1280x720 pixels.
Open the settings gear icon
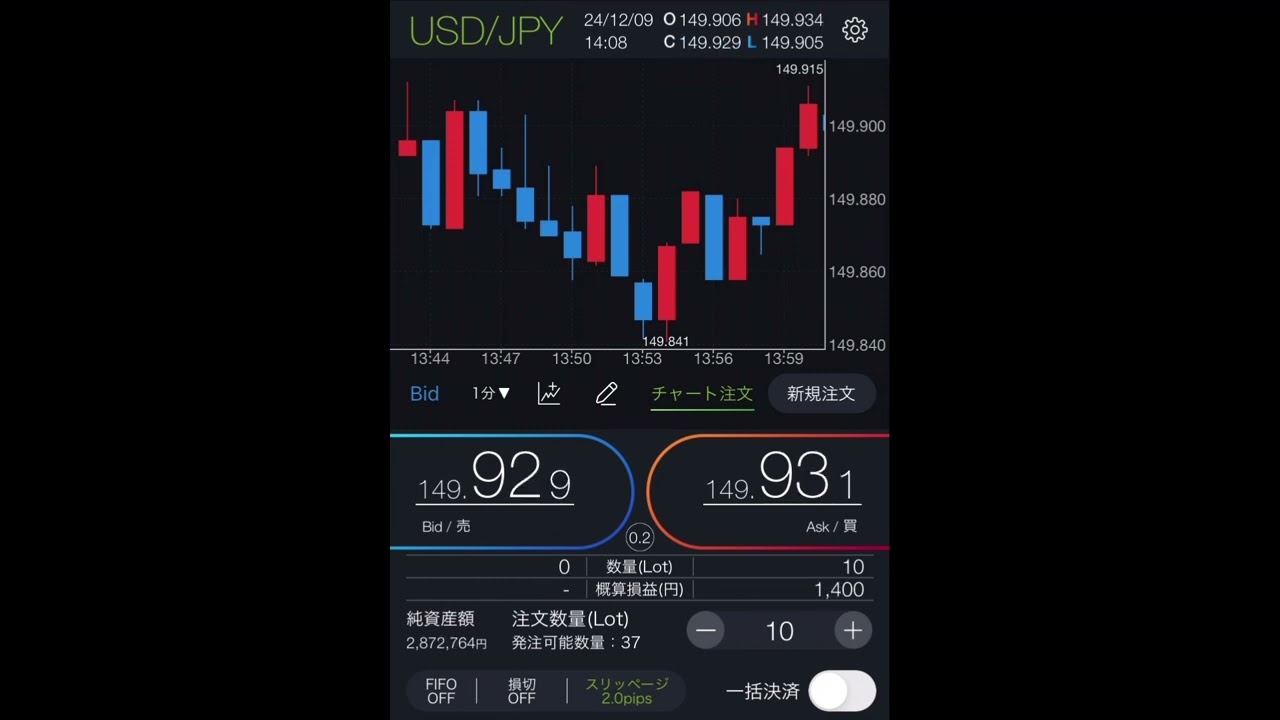pyautogui.click(x=854, y=30)
